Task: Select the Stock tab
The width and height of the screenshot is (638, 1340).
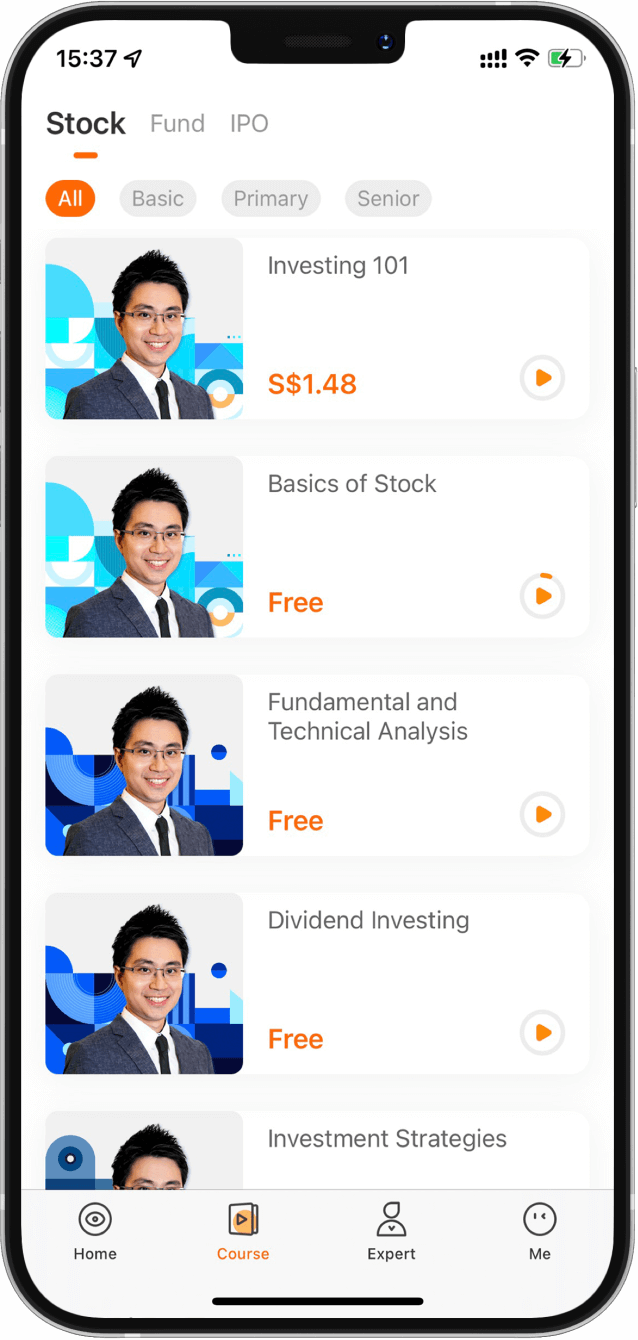Action: pyautogui.click(x=86, y=124)
